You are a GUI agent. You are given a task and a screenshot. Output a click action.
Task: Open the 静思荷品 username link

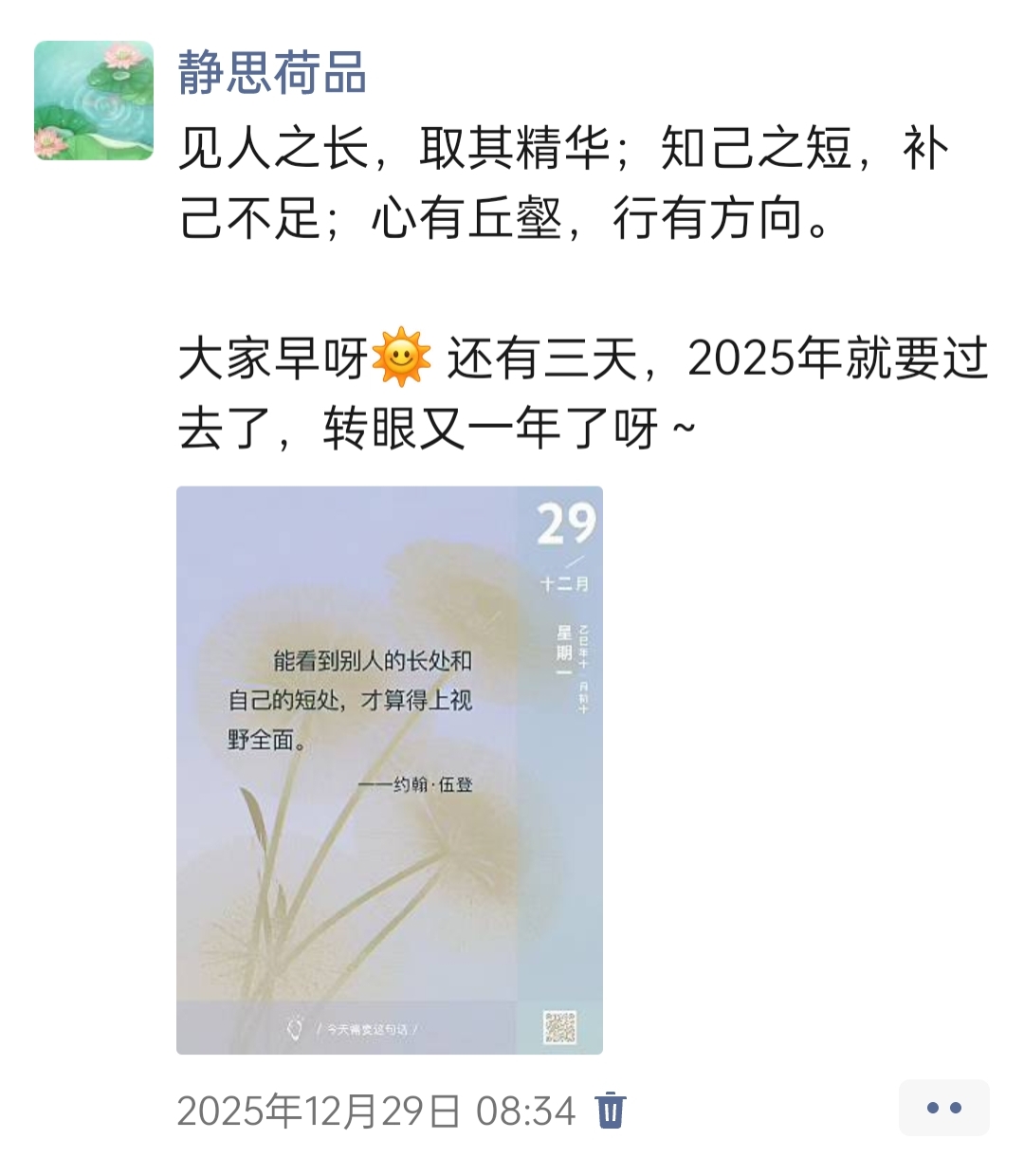[x=272, y=73]
